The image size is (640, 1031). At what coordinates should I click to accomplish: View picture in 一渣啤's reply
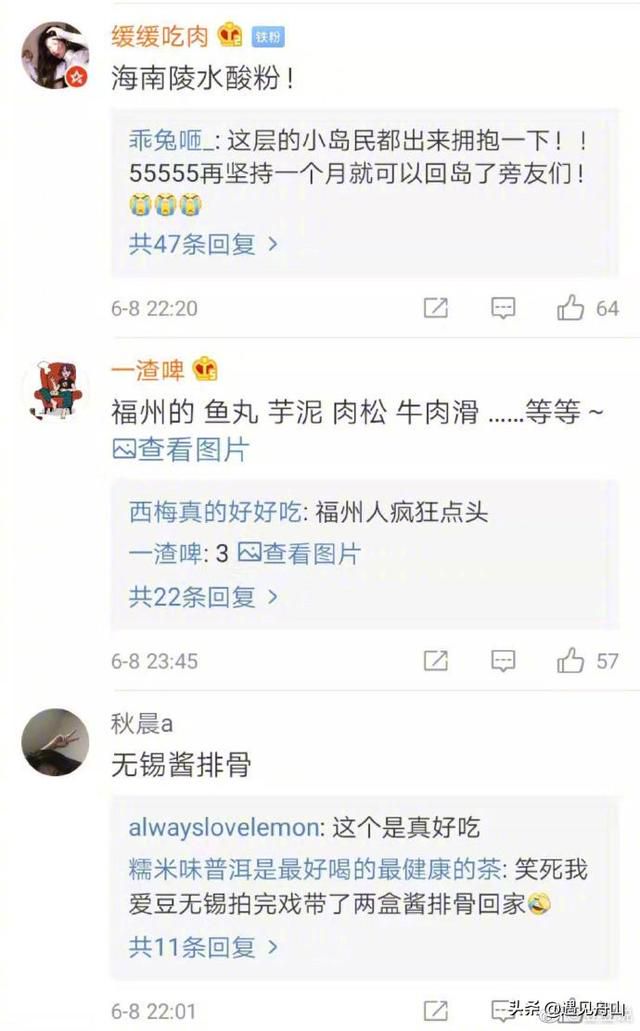[298, 553]
